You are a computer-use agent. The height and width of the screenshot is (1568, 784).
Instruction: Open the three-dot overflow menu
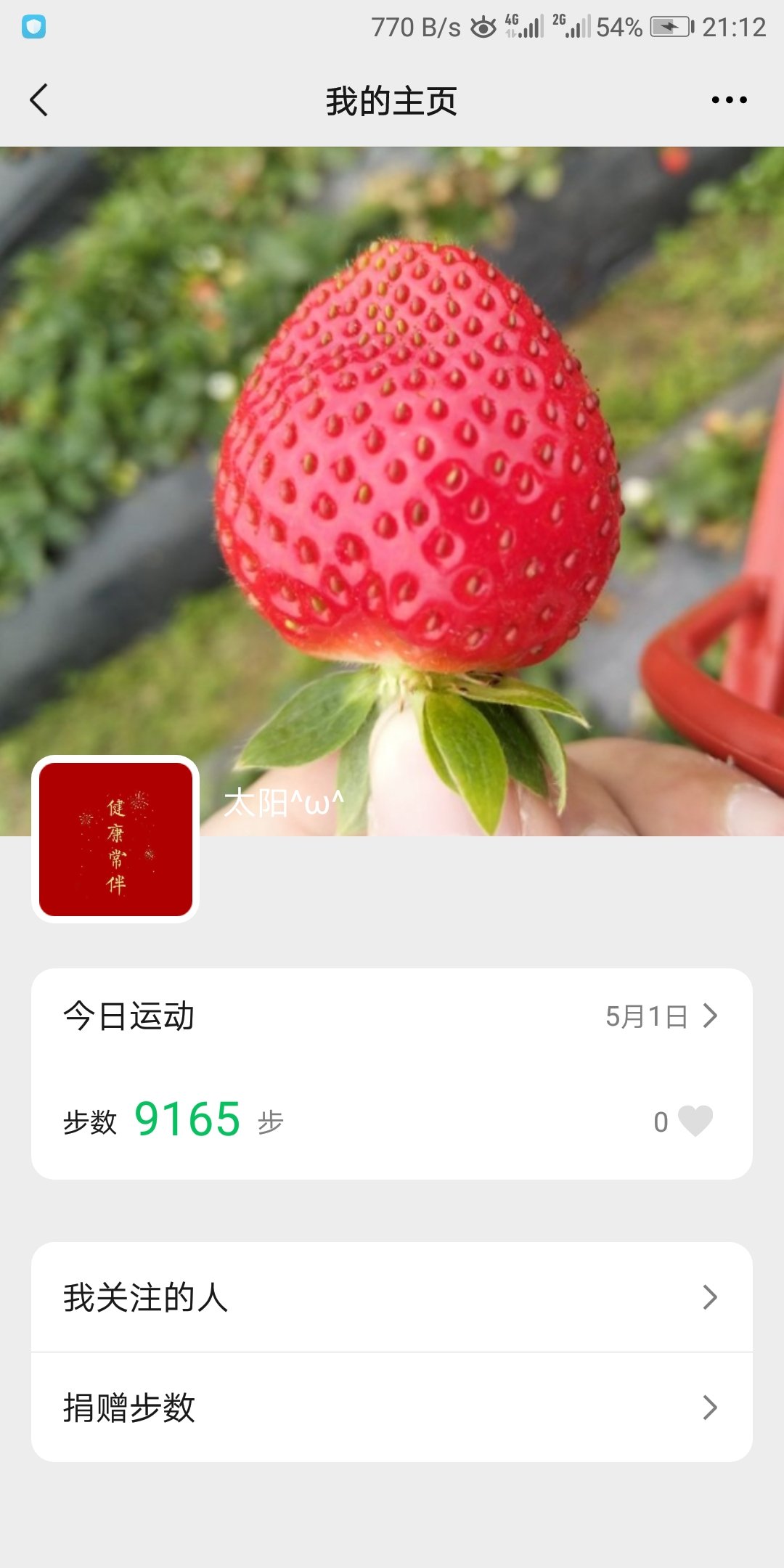pyautogui.click(x=729, y=100)
